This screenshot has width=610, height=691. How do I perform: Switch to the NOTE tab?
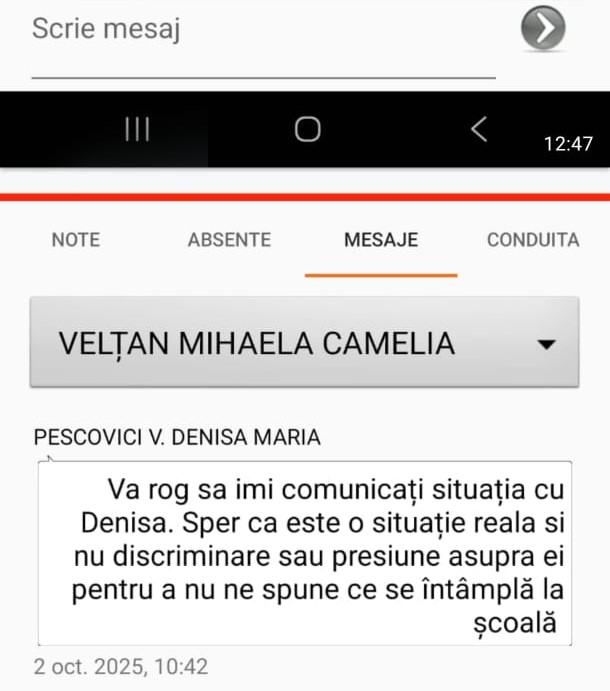[76, 240]
